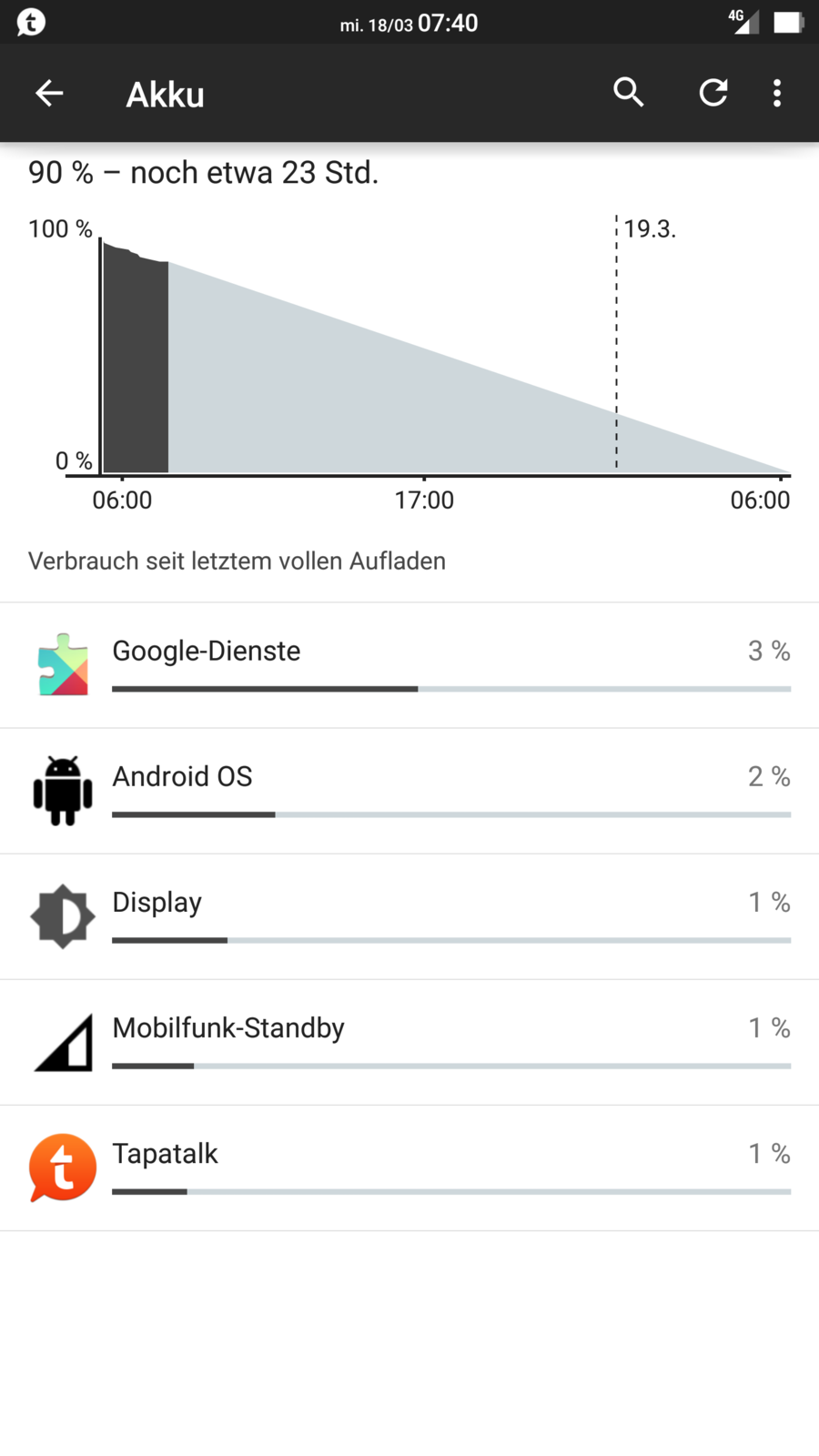The height and width of the screenshot is (1456, 819).
Task: Open search in battery settings
Action: [628, 93]
